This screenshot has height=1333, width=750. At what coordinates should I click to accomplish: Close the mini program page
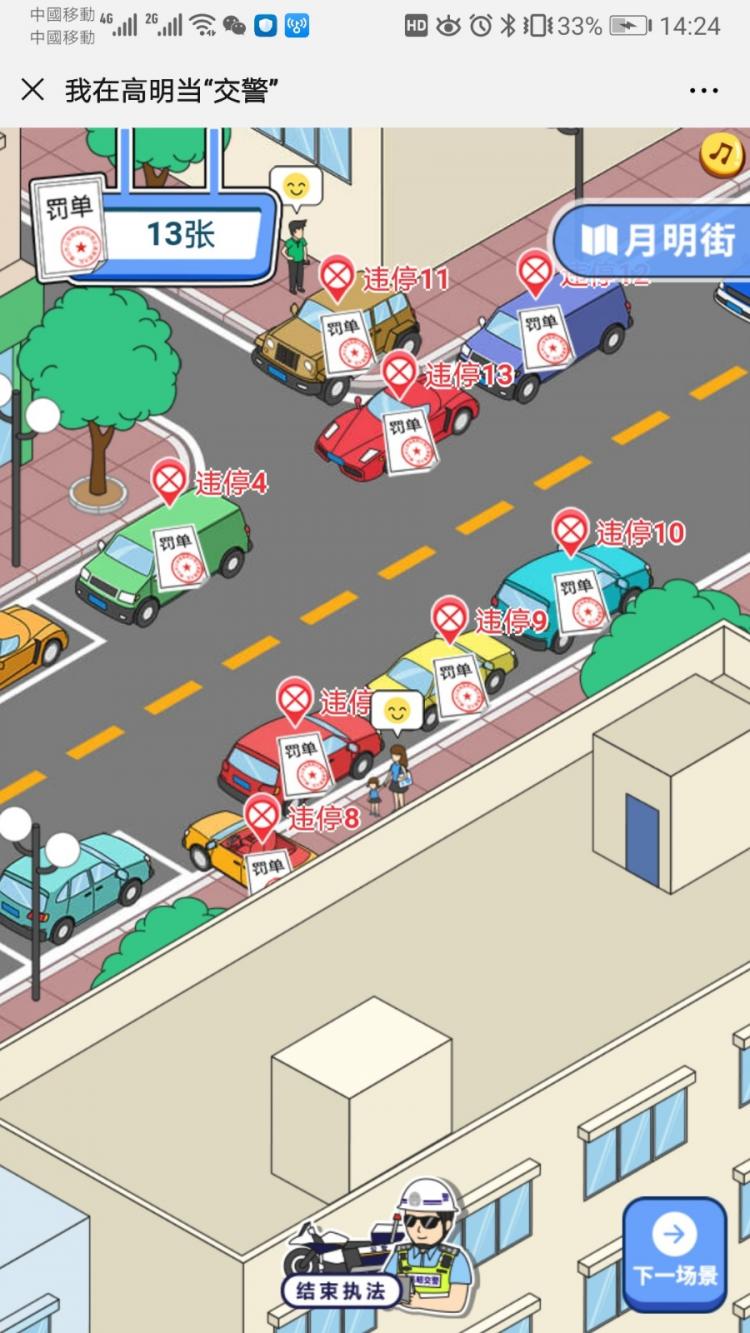(32, 89)
